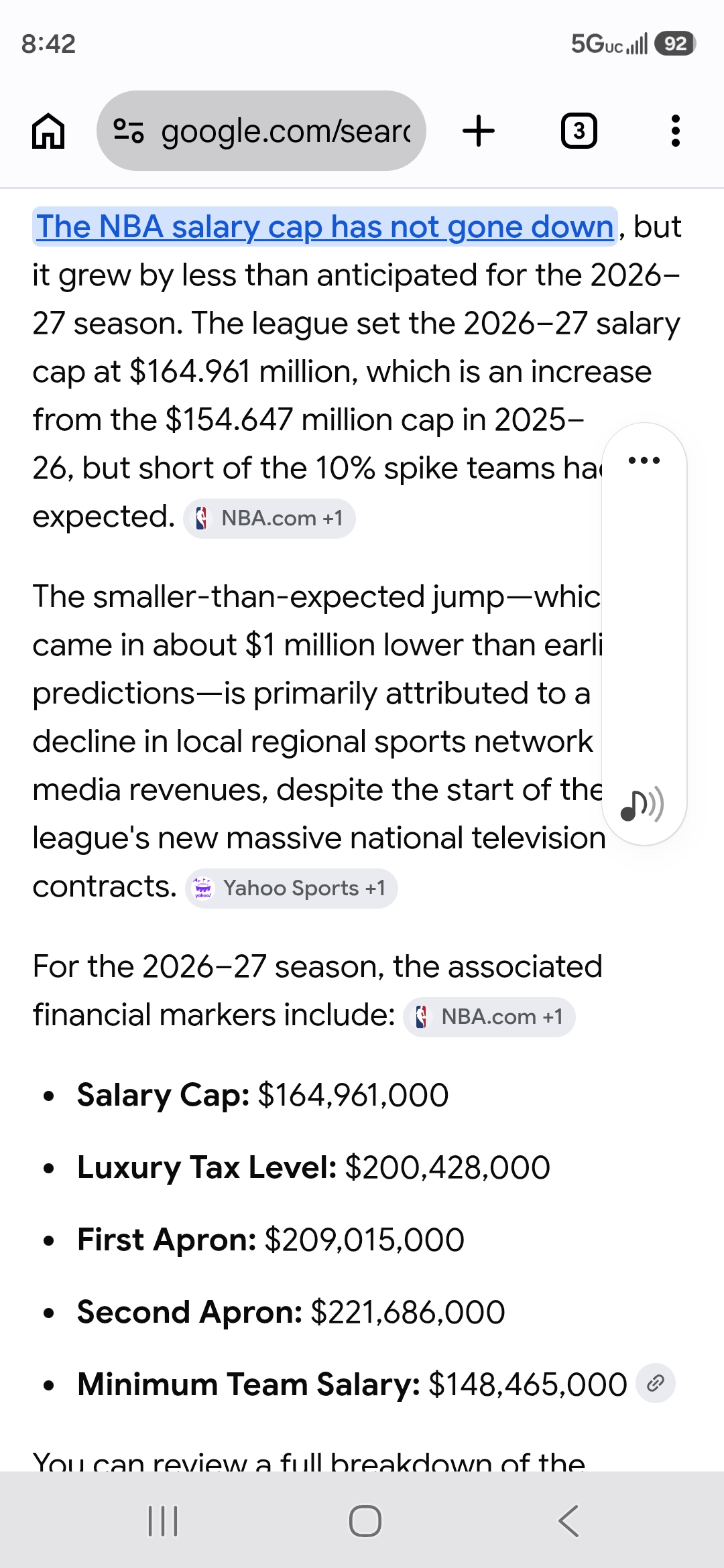Image resolution: width=724 pixels, height=1568 pixels.
Task: Open a new browser tab
Action: tap(479, 131)
